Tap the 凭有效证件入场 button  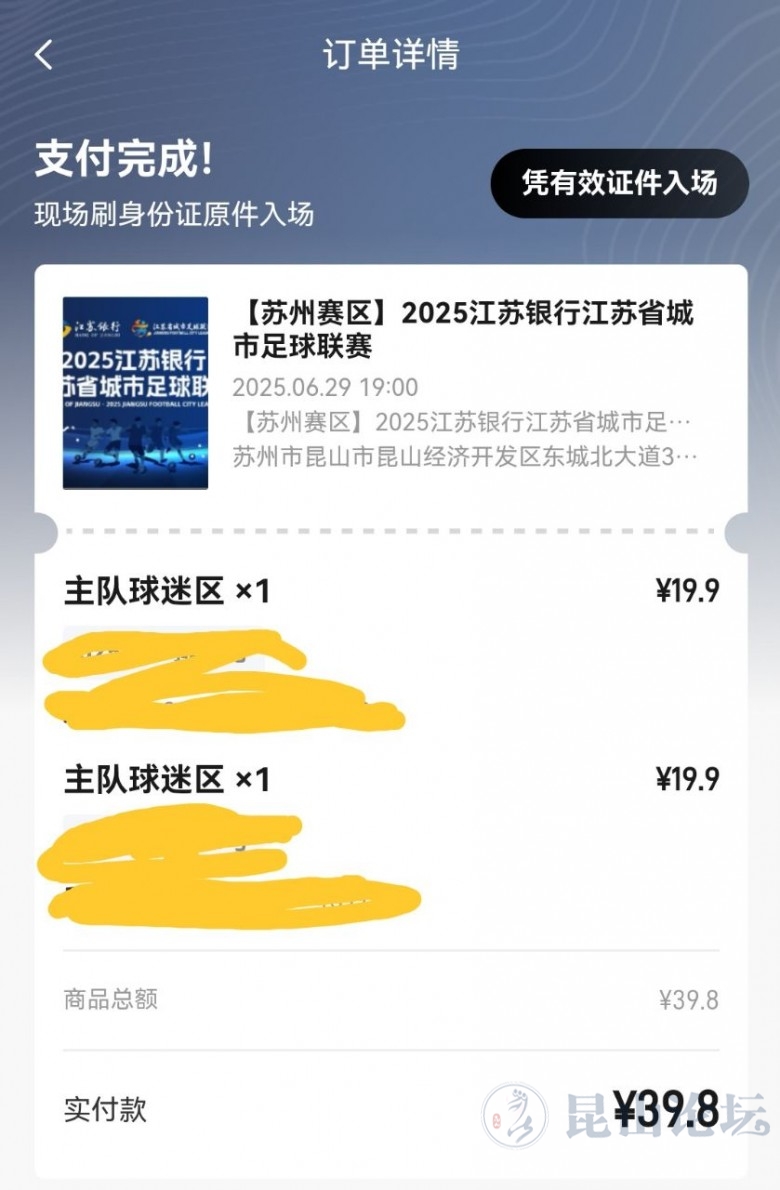click(x=619, y=183)
